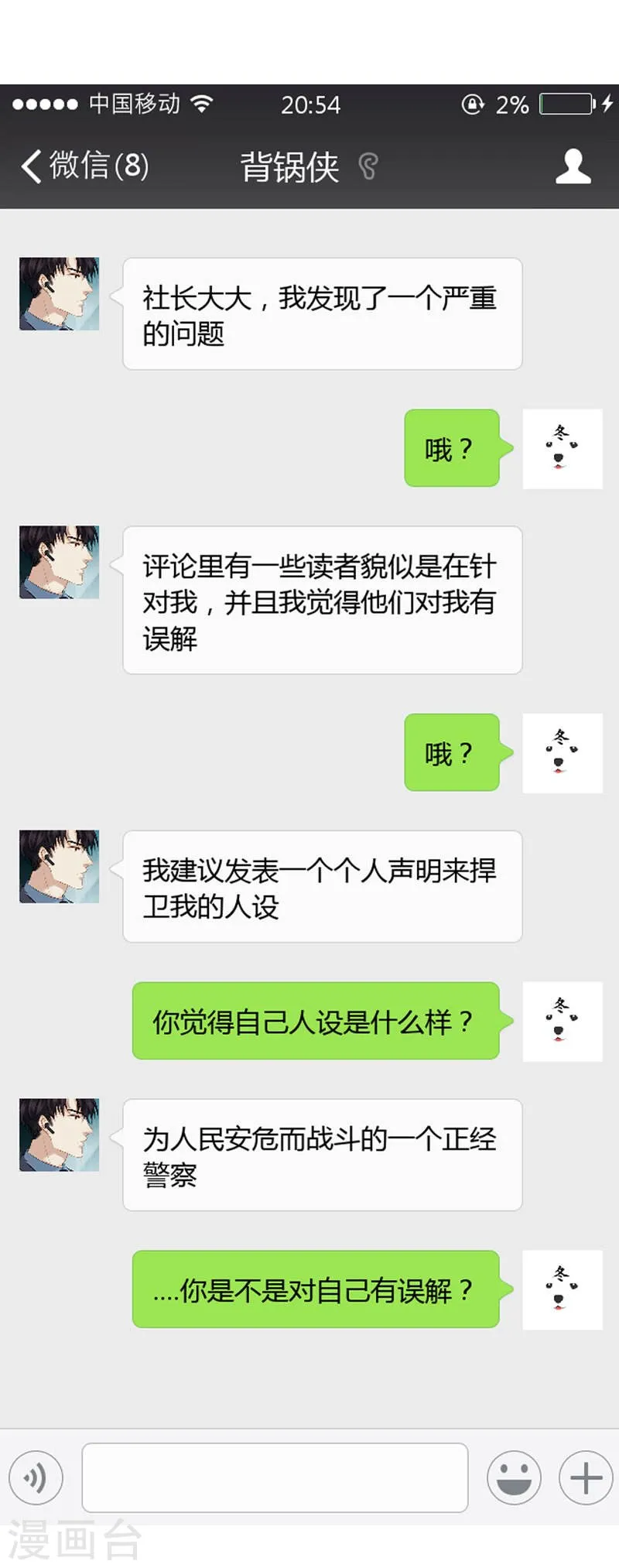619x1568 pixels.
Task: Tap the cellular signal dots indicator
Action: (x=44, y=103)
